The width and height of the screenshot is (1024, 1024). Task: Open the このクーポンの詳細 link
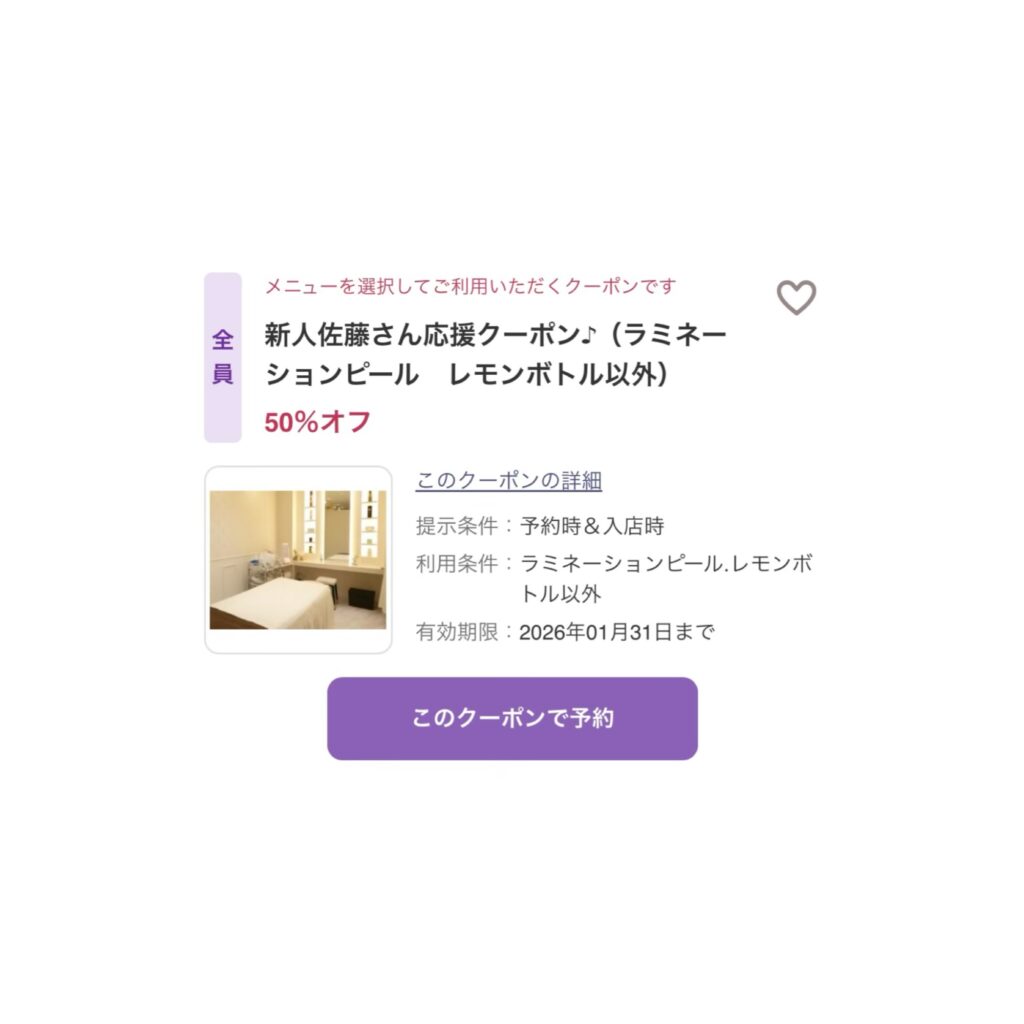[508, 481]
